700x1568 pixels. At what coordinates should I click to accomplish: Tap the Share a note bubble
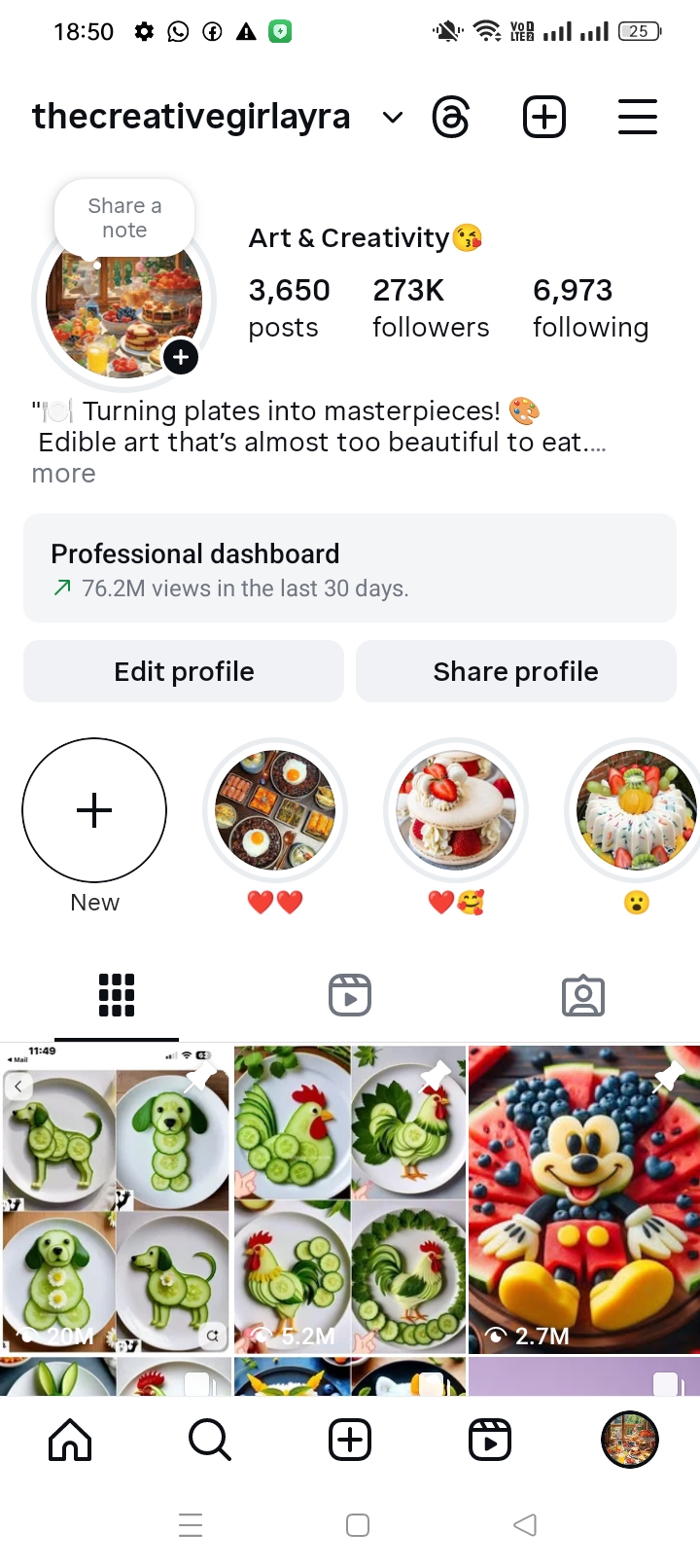(124, 218)
